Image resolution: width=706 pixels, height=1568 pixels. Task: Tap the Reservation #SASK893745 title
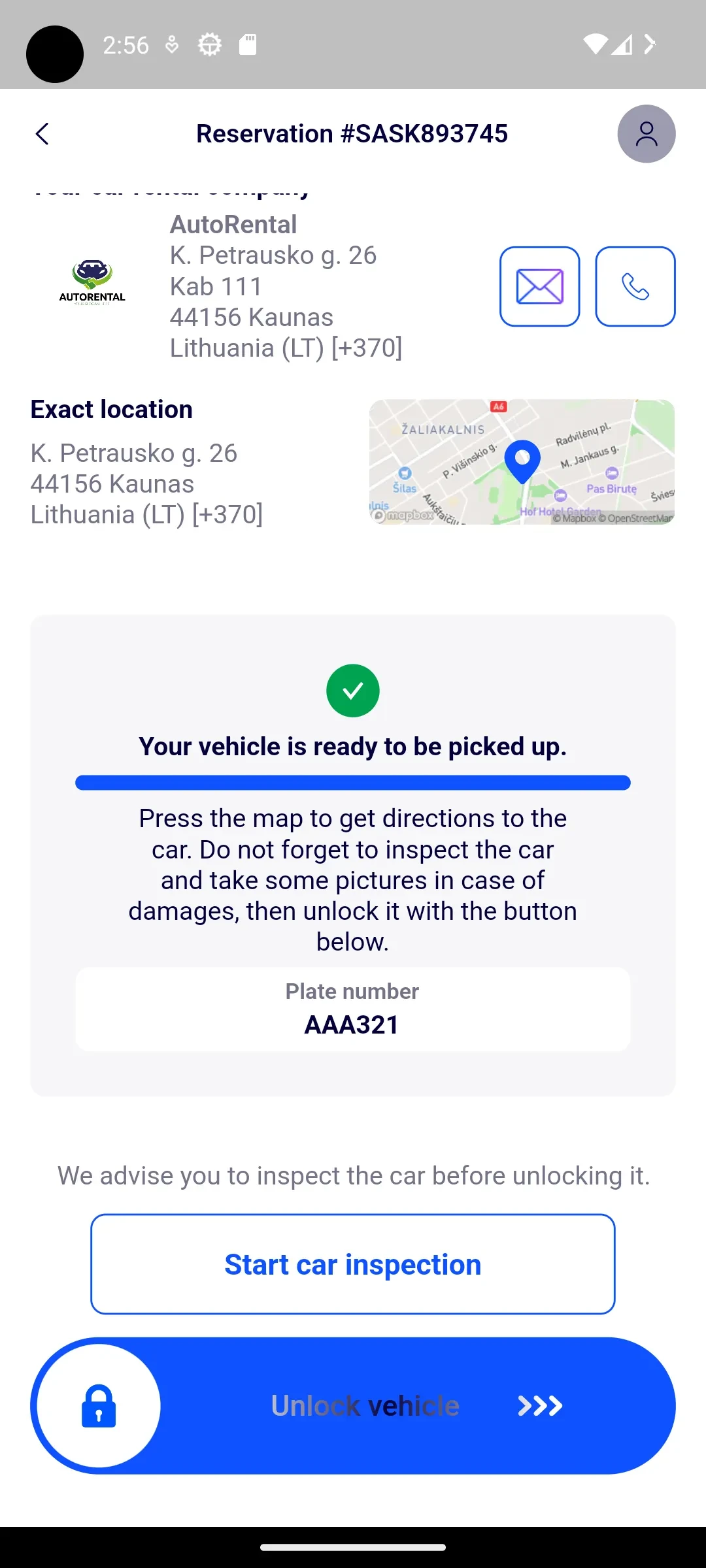[x=352, y=133]
